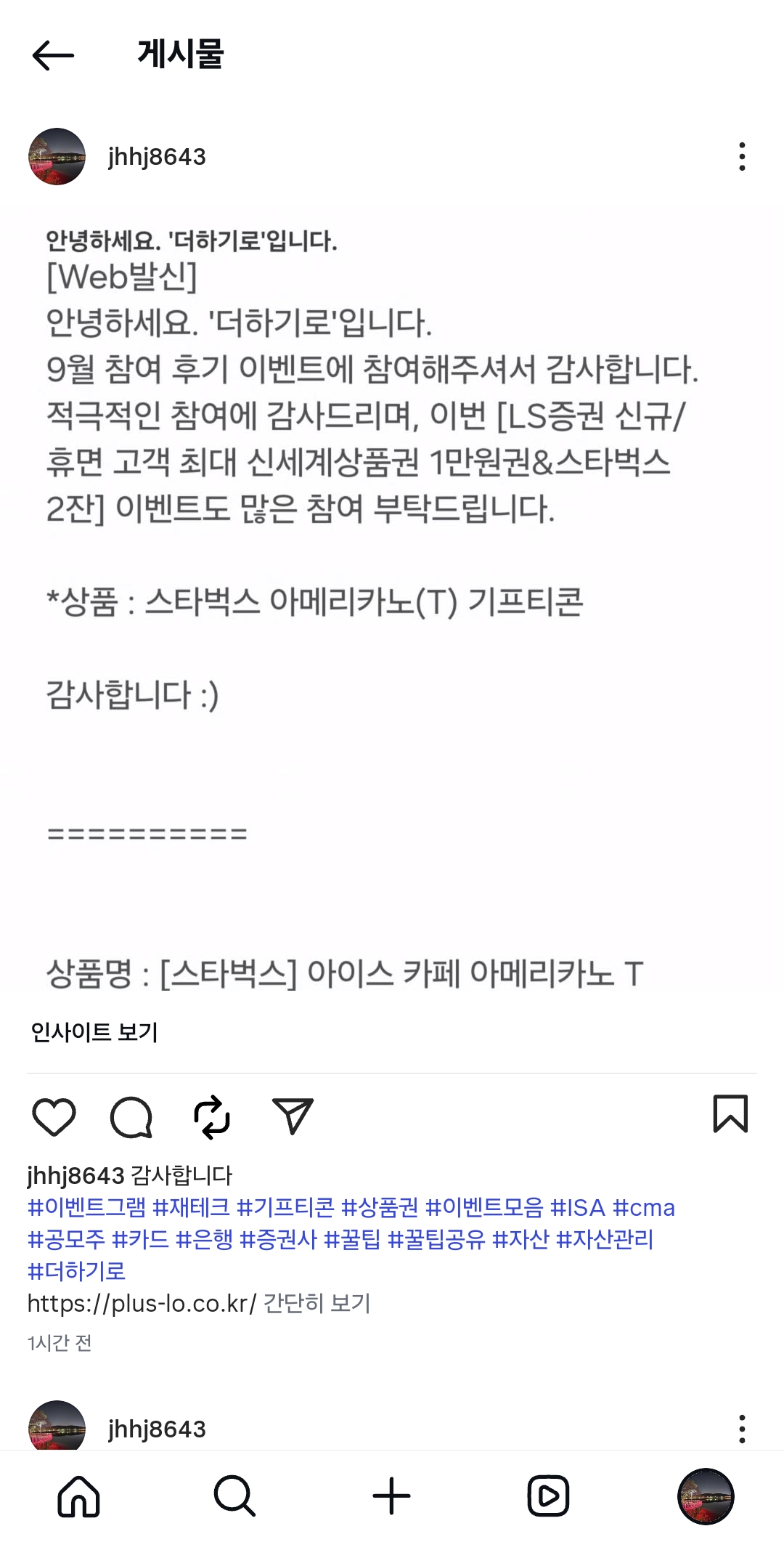Like the post with the heart icon
The width and height of the screenshot is (784, 1542).
tap(54, 1116)
